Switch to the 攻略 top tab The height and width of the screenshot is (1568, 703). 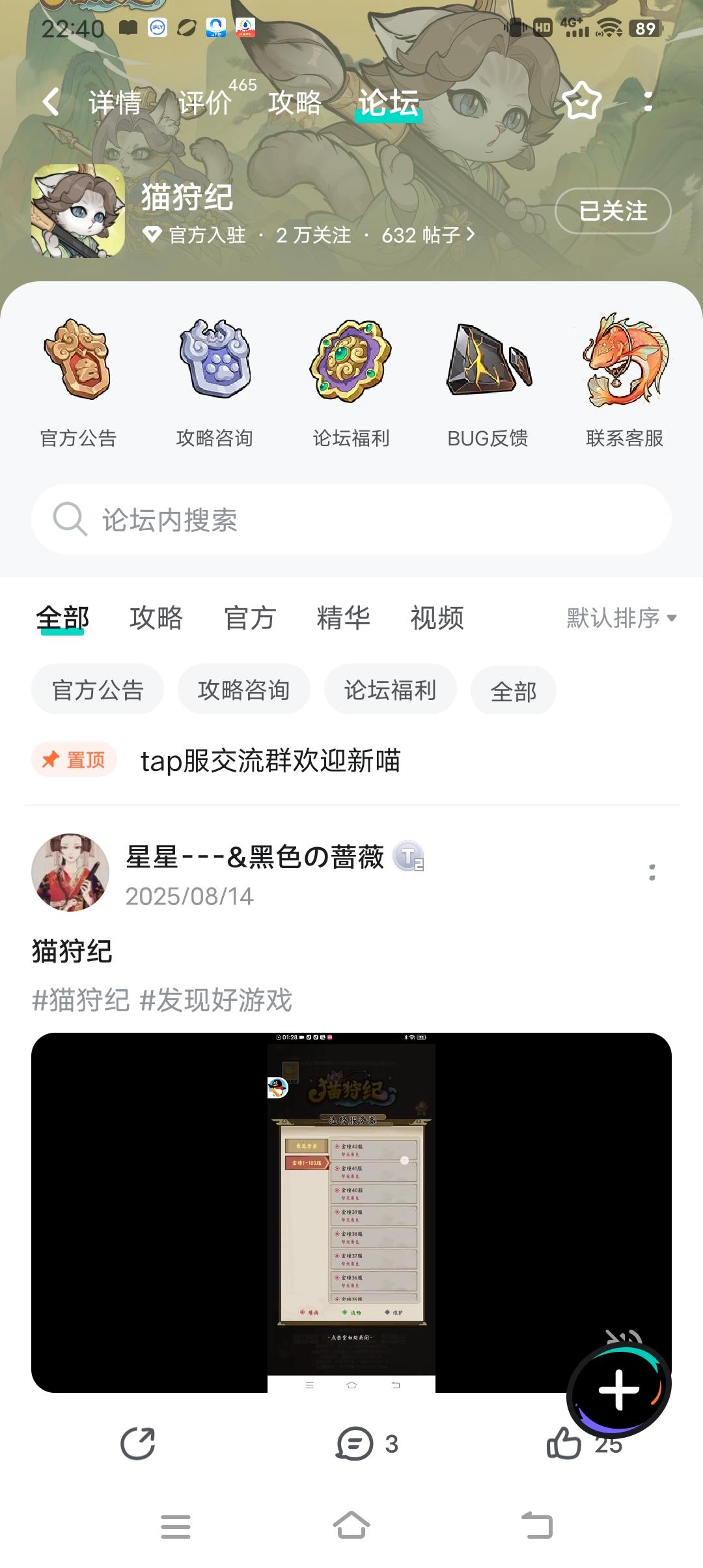pos(295,103)
